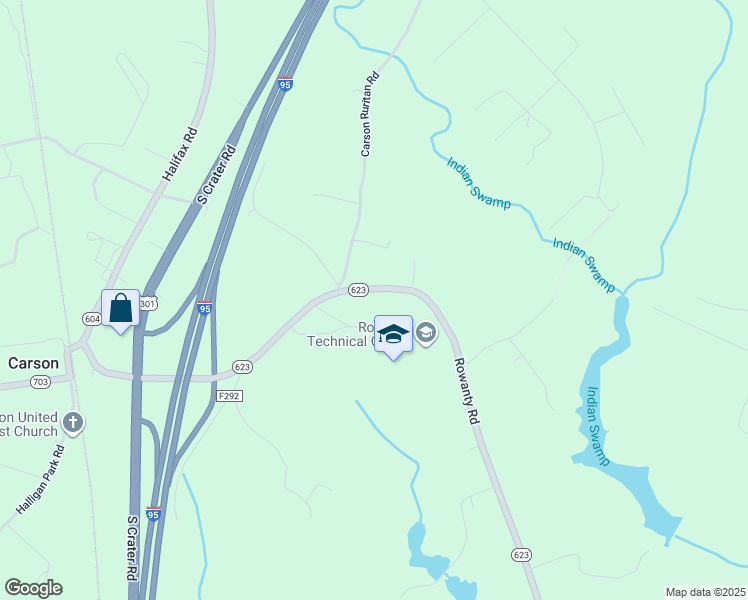Open the United Methodist Church place icon

[72, 423]
